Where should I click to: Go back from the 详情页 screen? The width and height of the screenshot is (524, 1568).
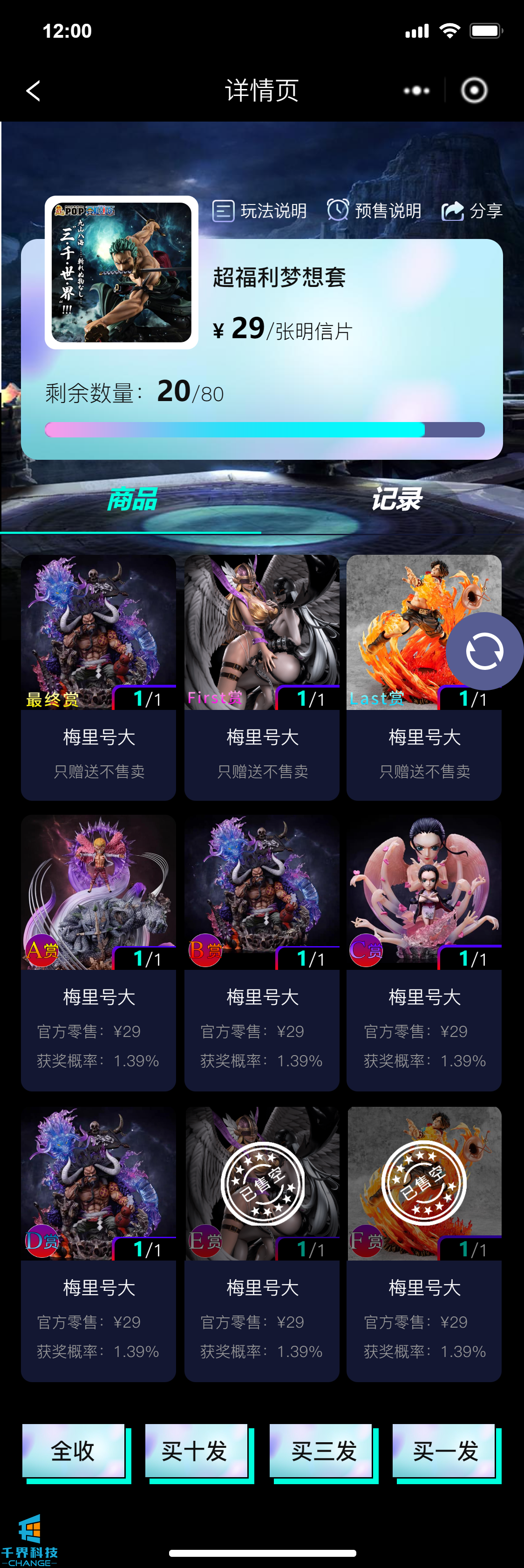[x=34, y=91]
